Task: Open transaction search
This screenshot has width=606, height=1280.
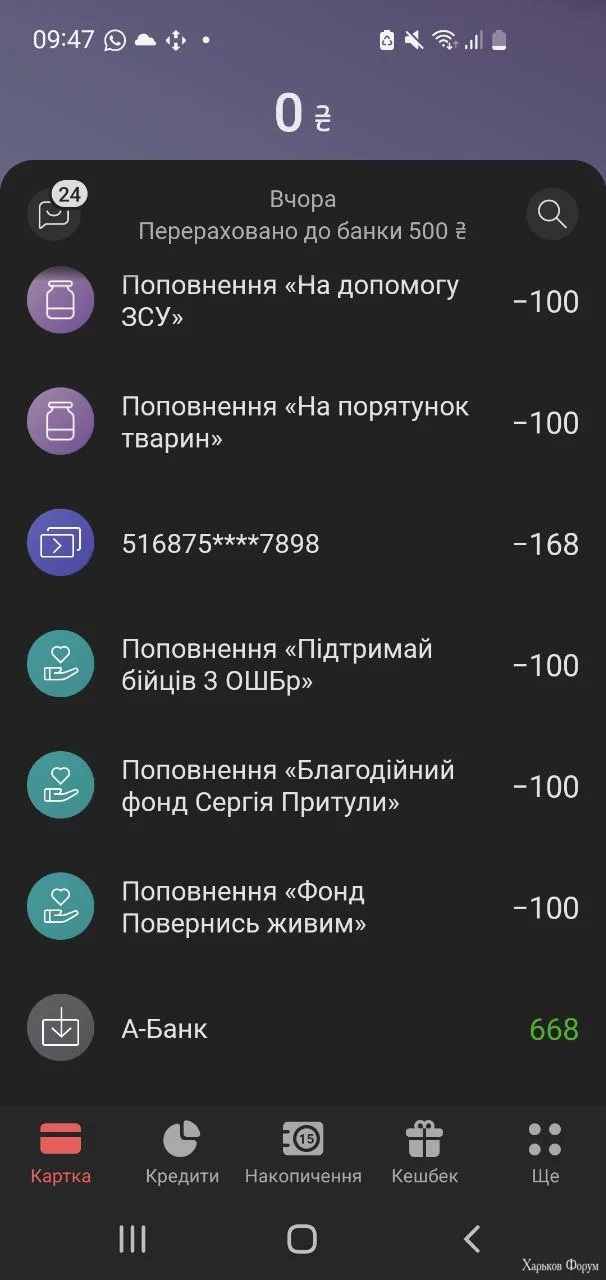Action: point(552,213)
